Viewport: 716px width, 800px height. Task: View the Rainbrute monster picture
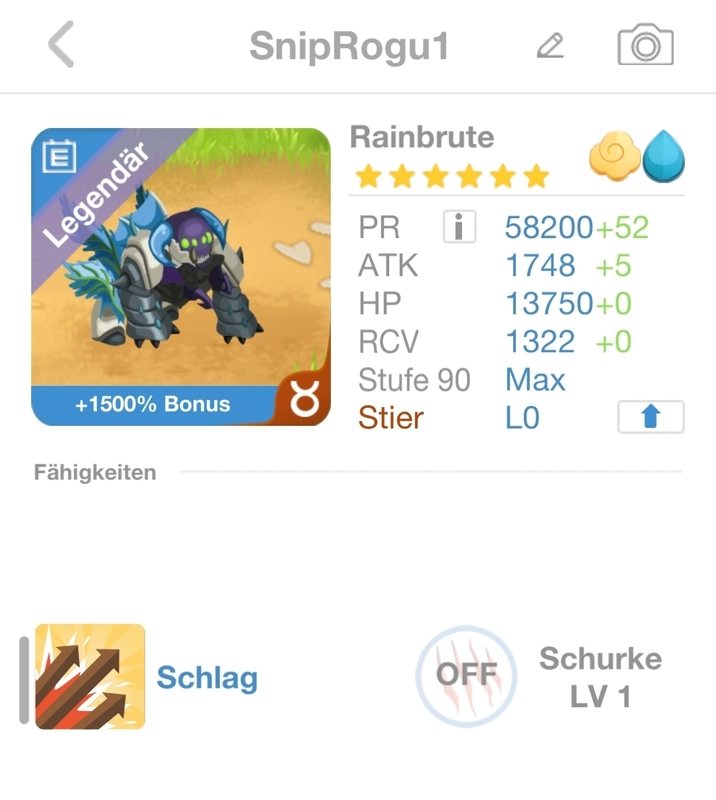181,277
